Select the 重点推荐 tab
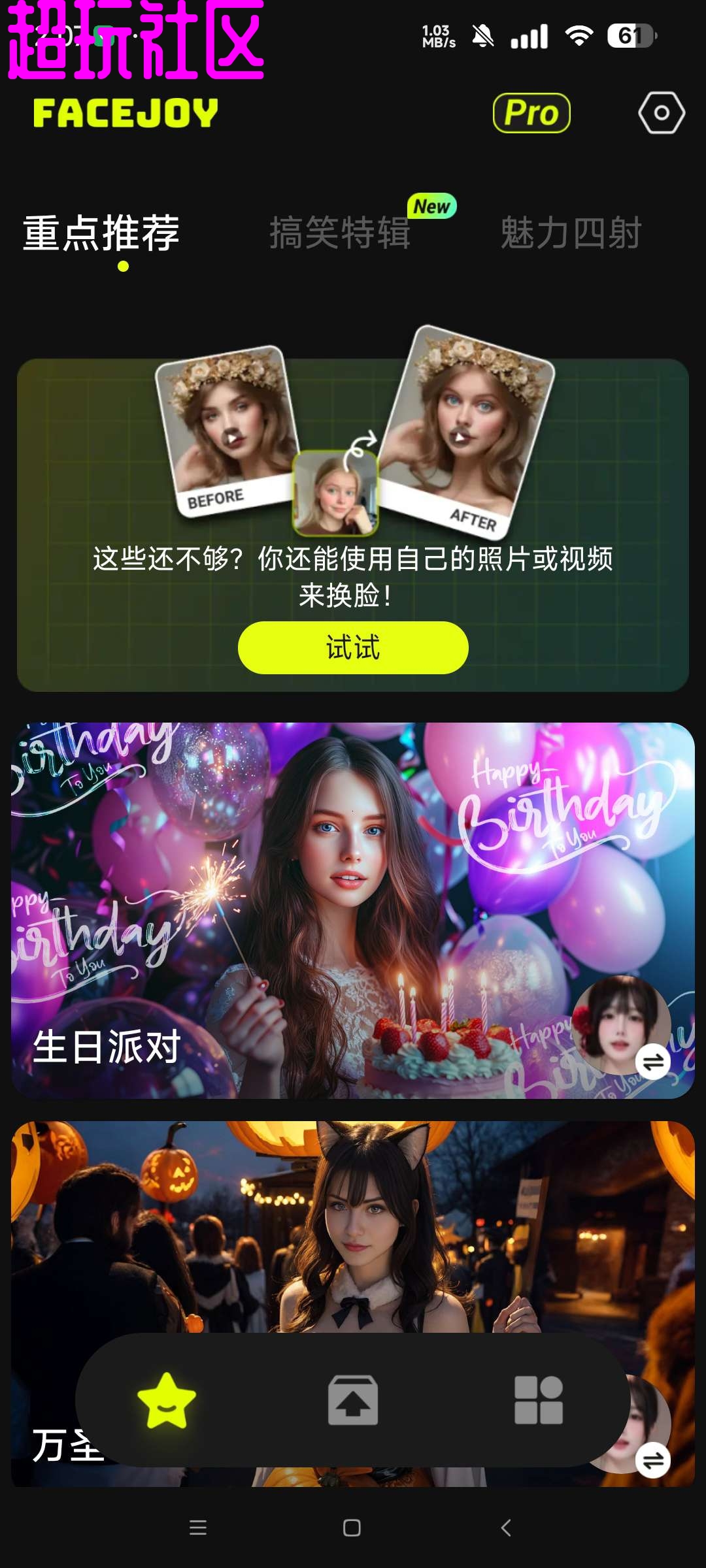 (x=101, y=233)
